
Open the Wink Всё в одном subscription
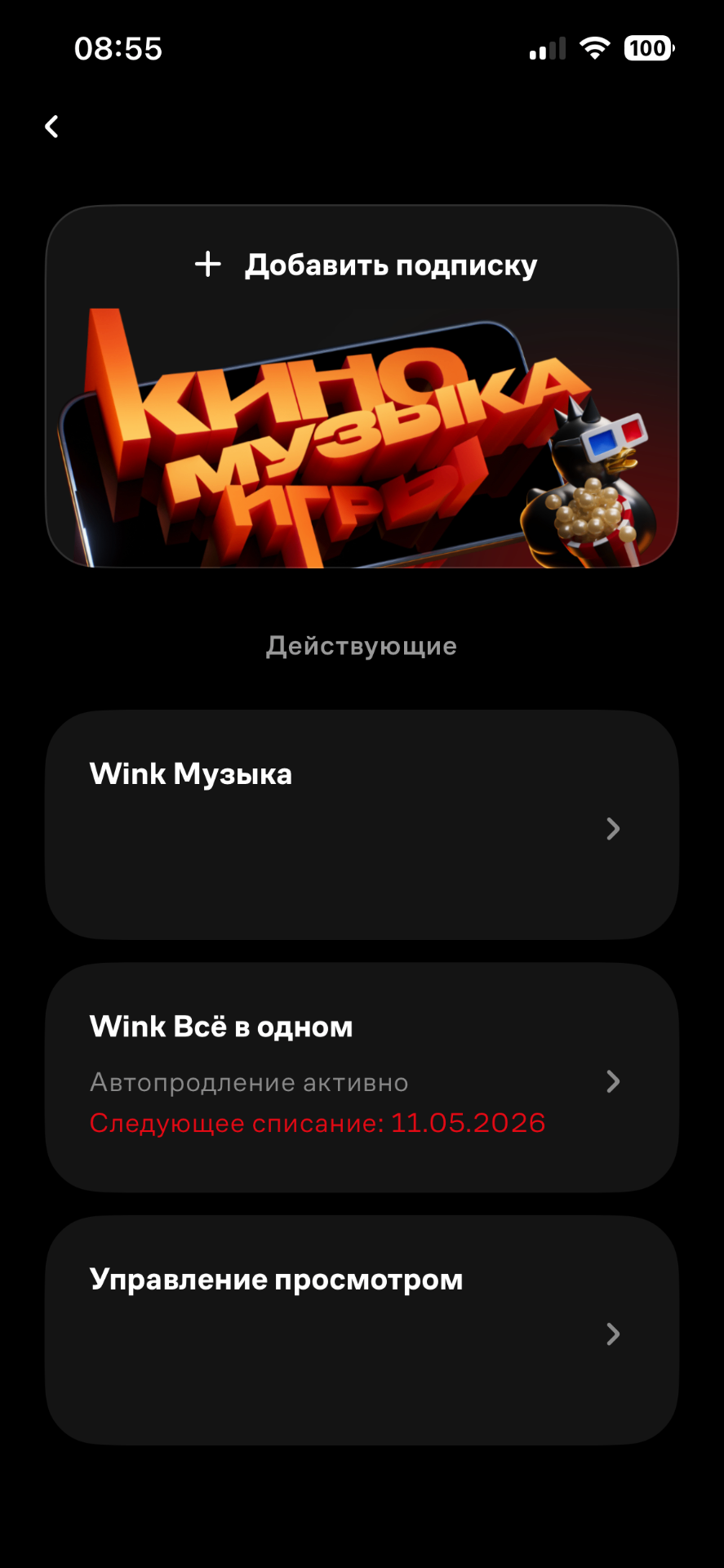[362, 1077]
